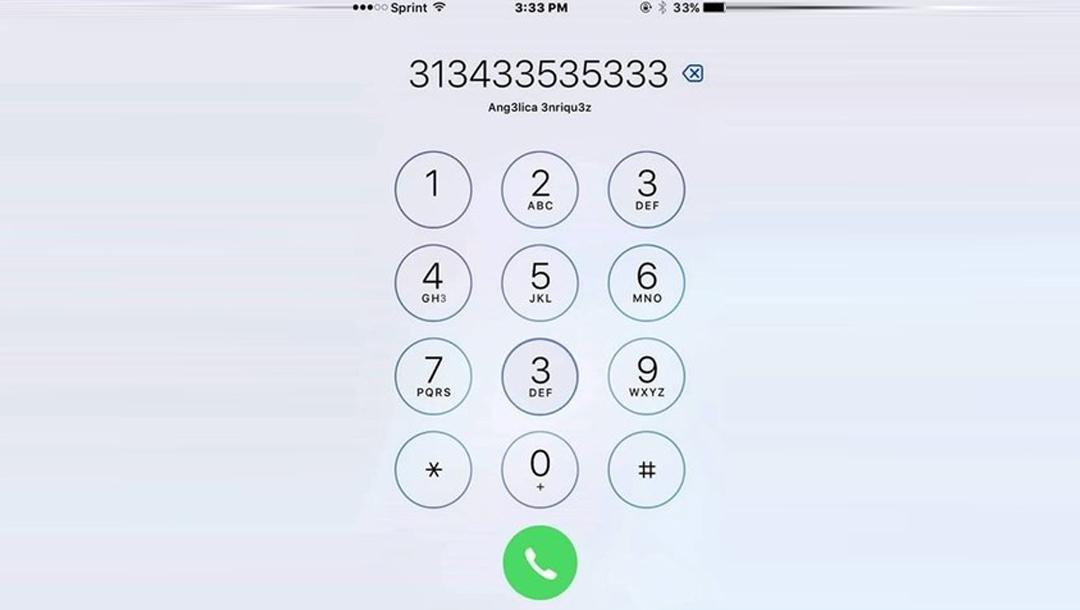Delete the last digit with the backspace icon
This screenshot has height=610, width=1080.
point(692,74)
